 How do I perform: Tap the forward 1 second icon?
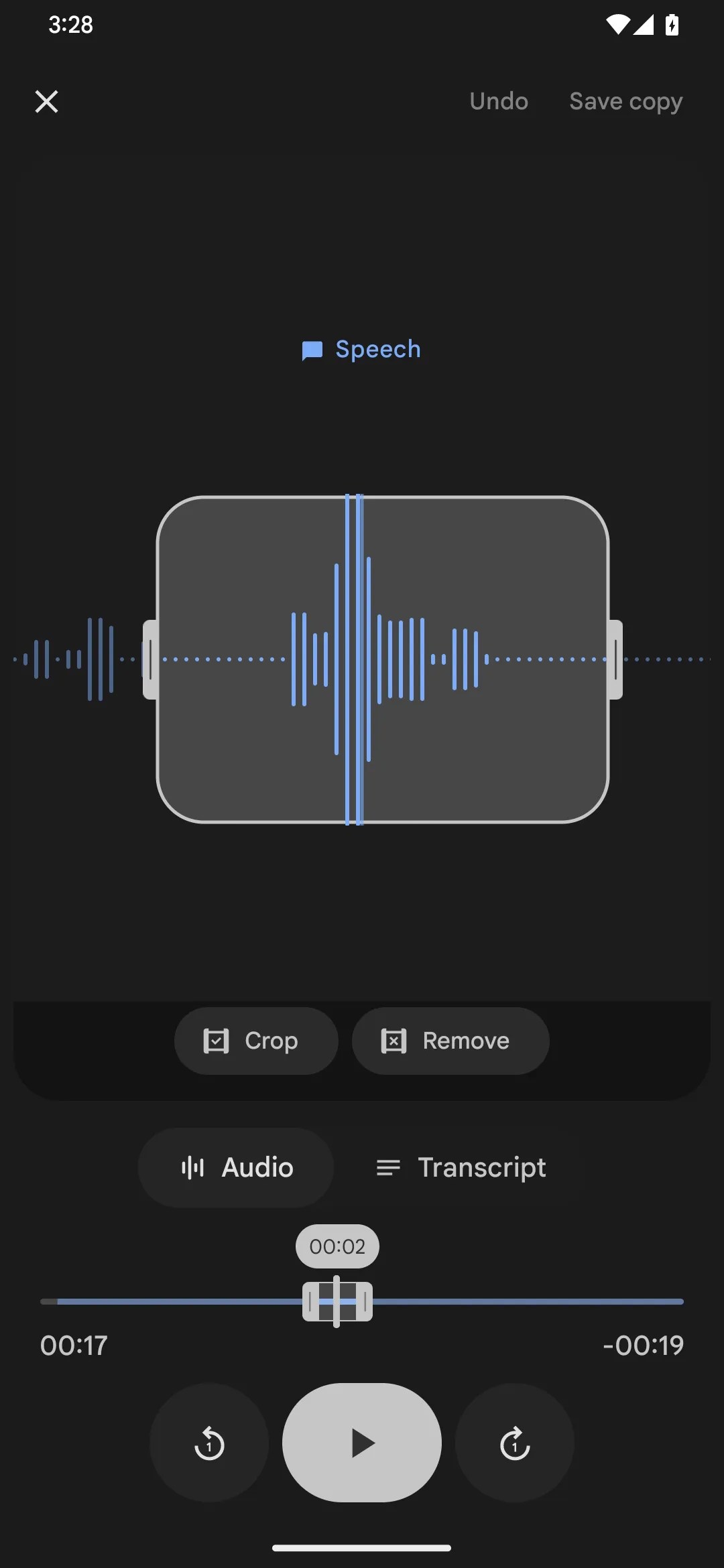[x=514, y=1443]
